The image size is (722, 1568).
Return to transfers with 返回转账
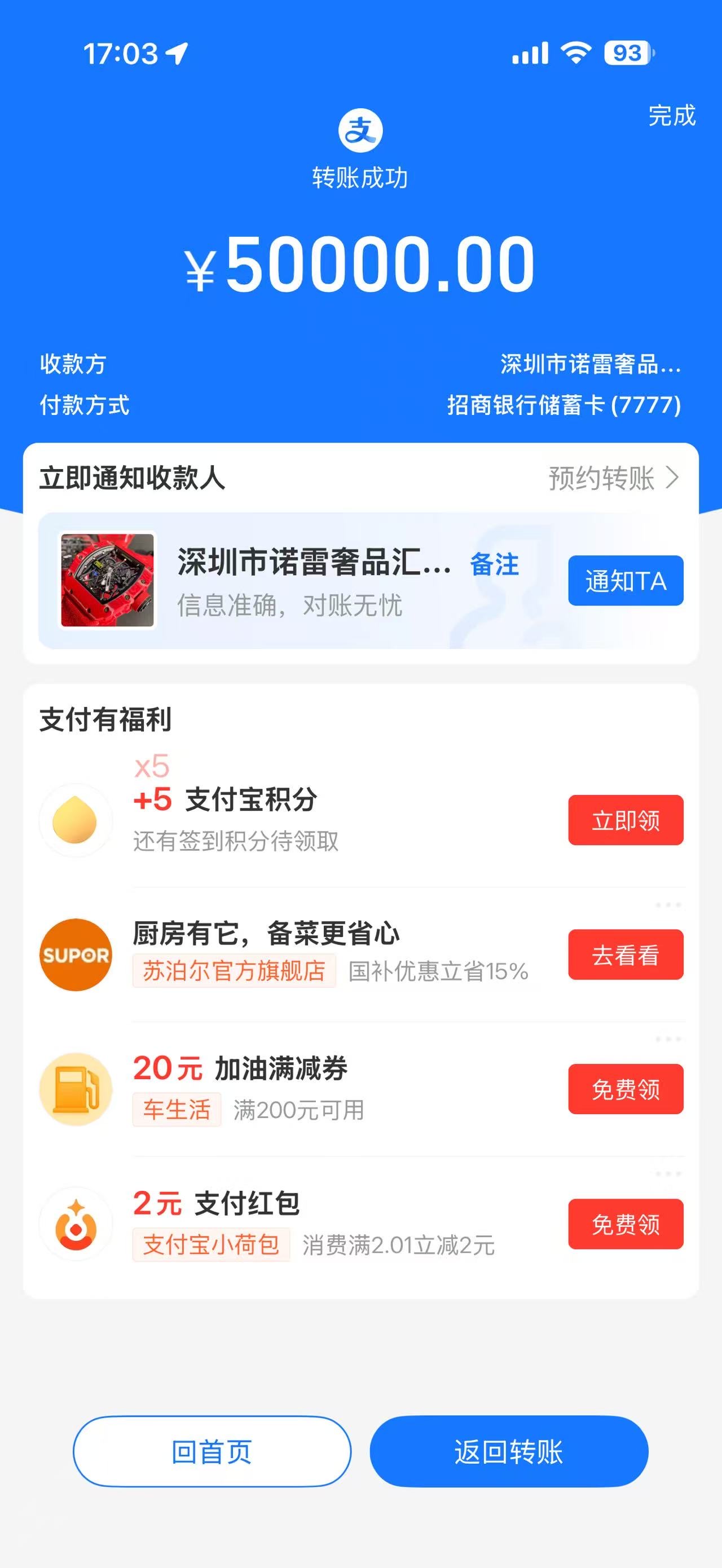coord(509,1452)
